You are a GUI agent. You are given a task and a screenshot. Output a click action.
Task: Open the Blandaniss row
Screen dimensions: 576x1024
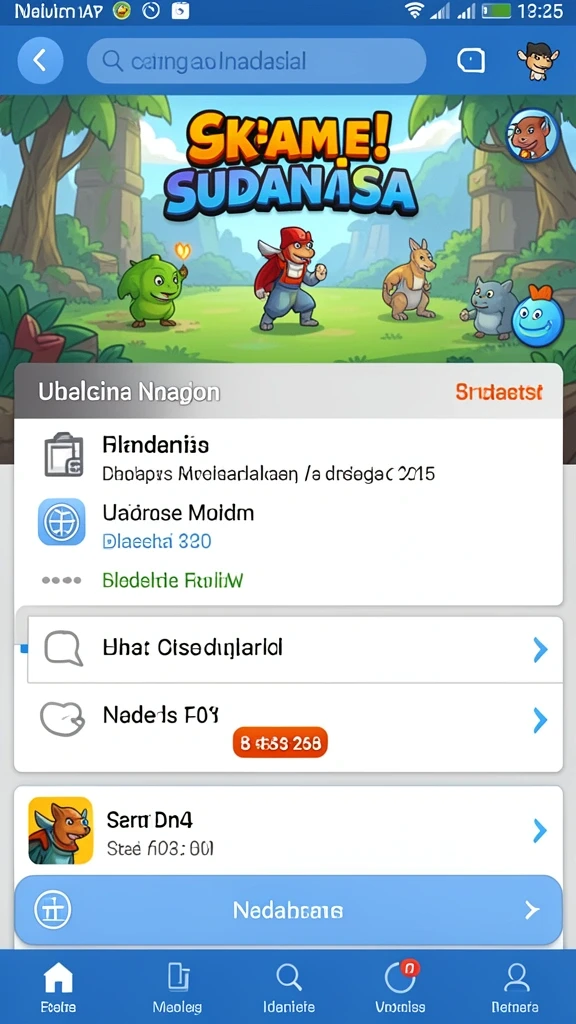(288, 457)
